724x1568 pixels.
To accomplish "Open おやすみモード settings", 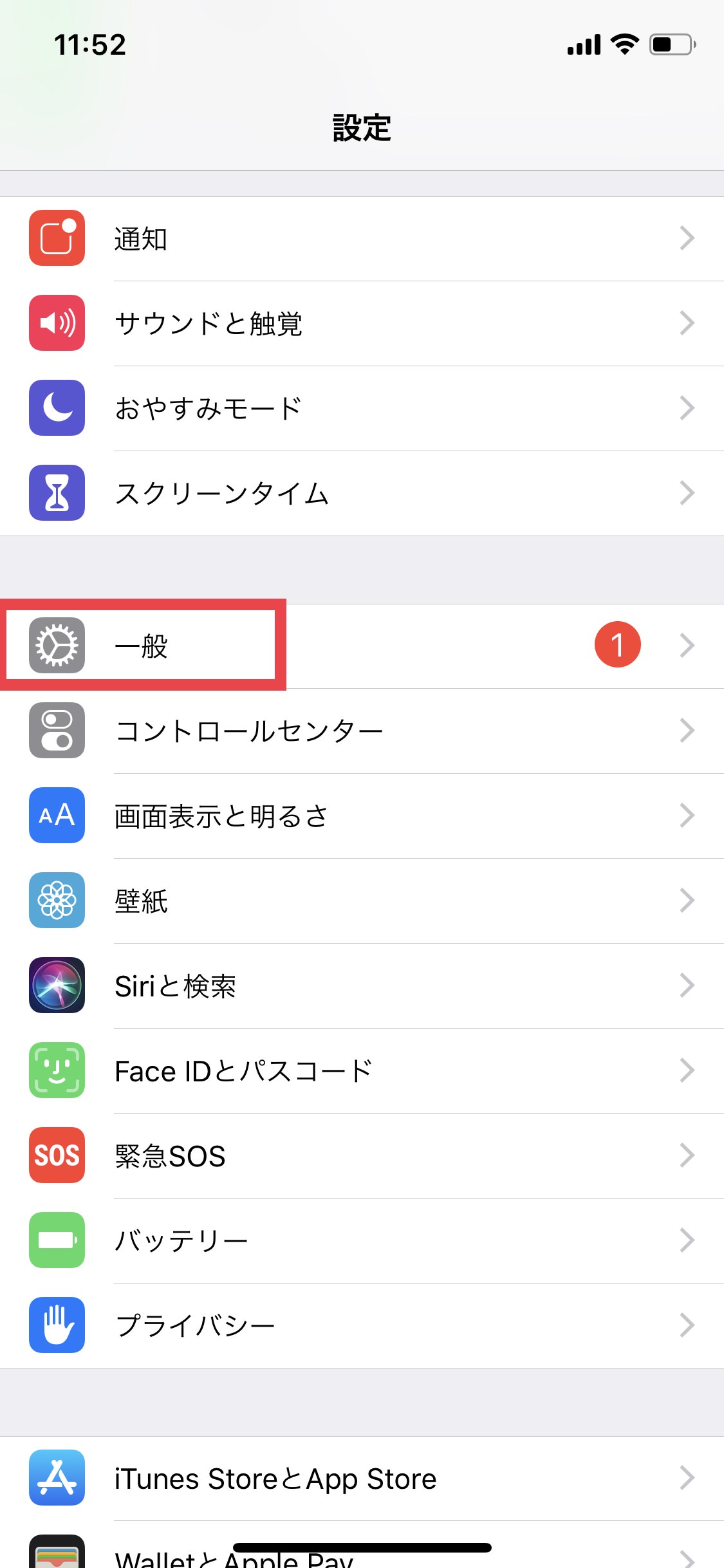I will 362,408.
